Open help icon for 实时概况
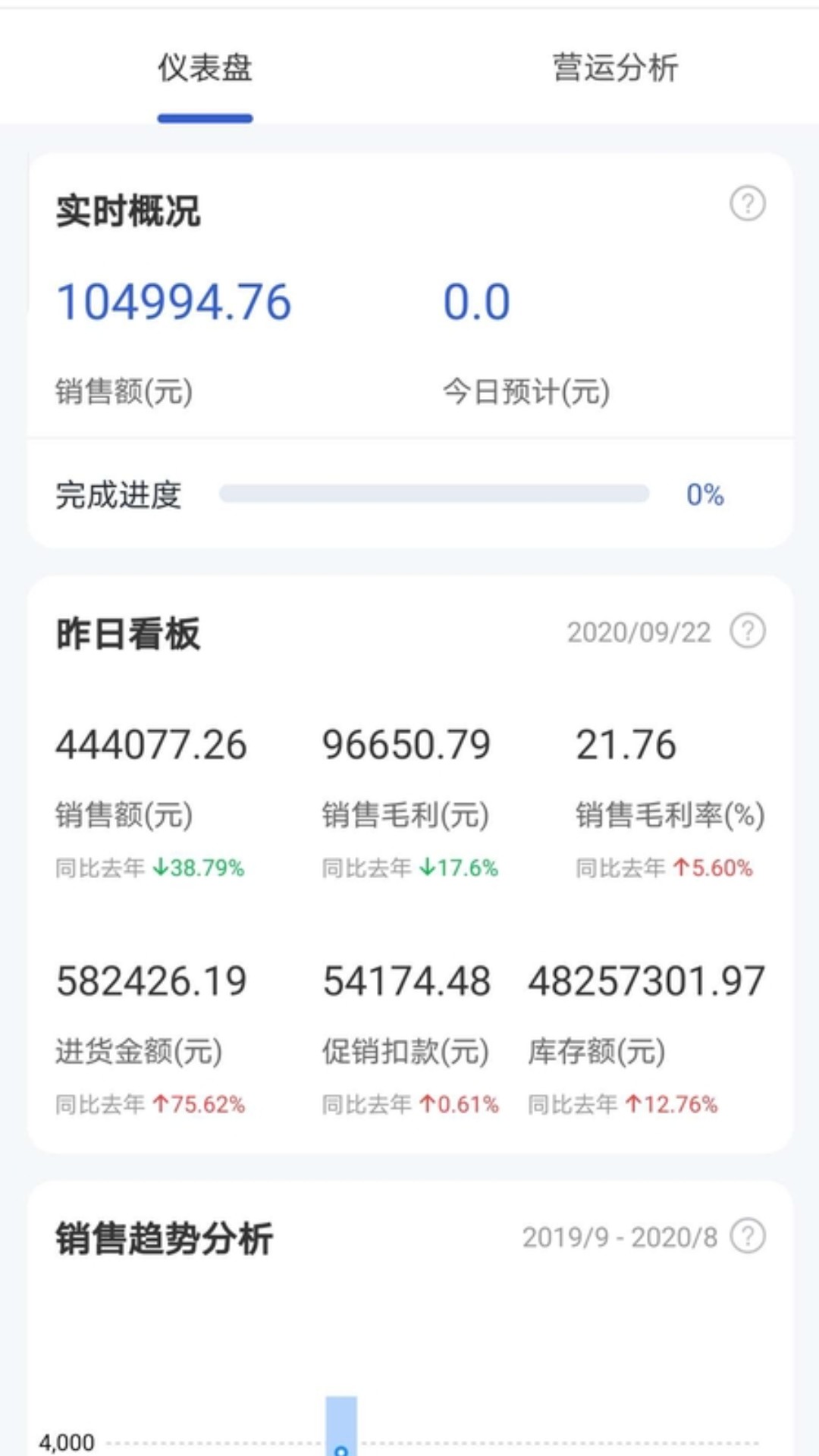The height and width of the screenshot is (1456, 819). 748,204
